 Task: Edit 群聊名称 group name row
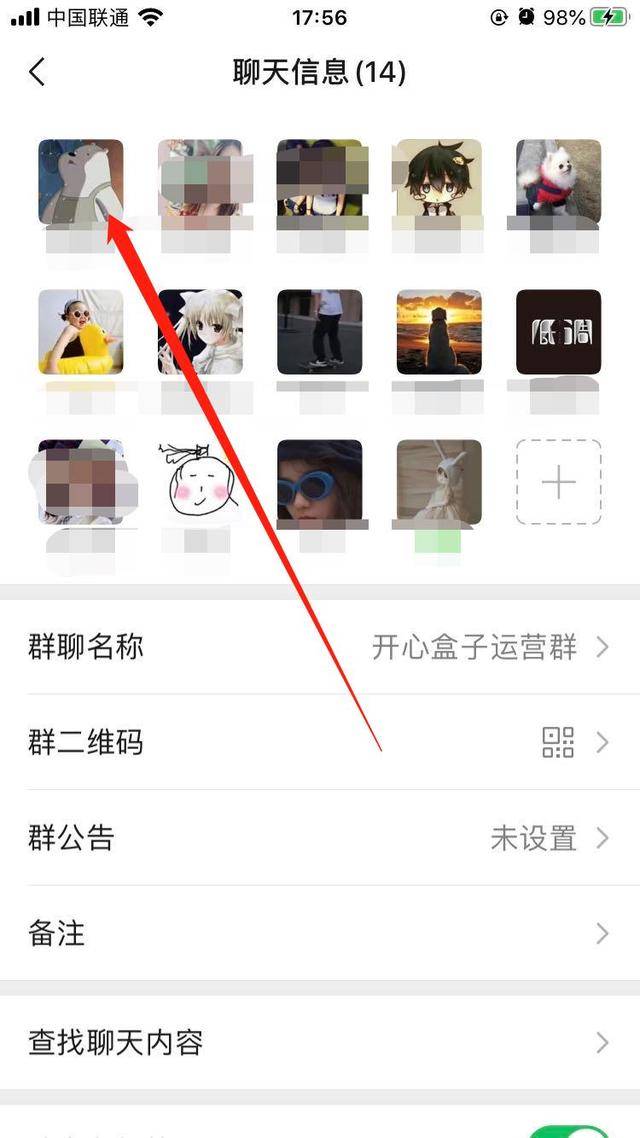[x=320, y=647]
